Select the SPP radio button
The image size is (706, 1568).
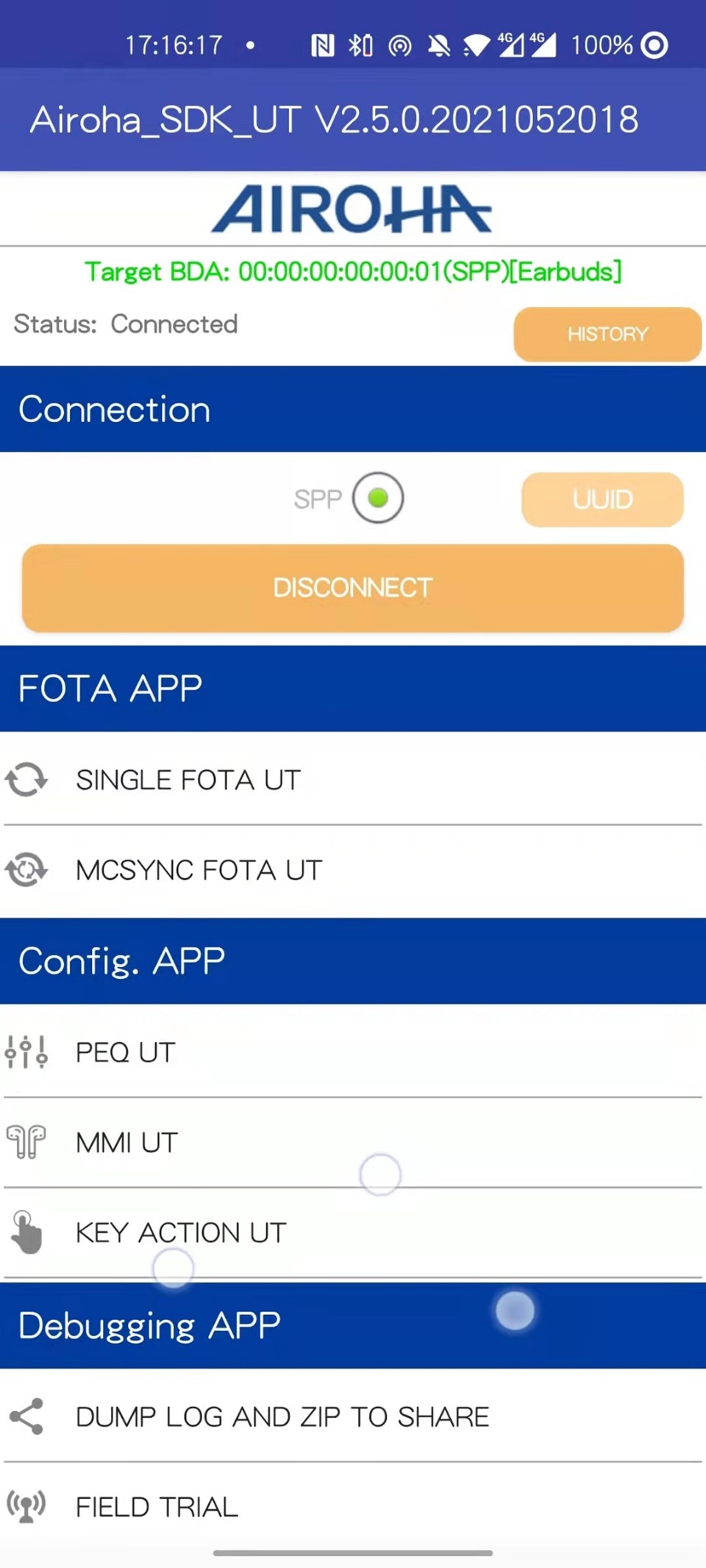tap(378, 498)
